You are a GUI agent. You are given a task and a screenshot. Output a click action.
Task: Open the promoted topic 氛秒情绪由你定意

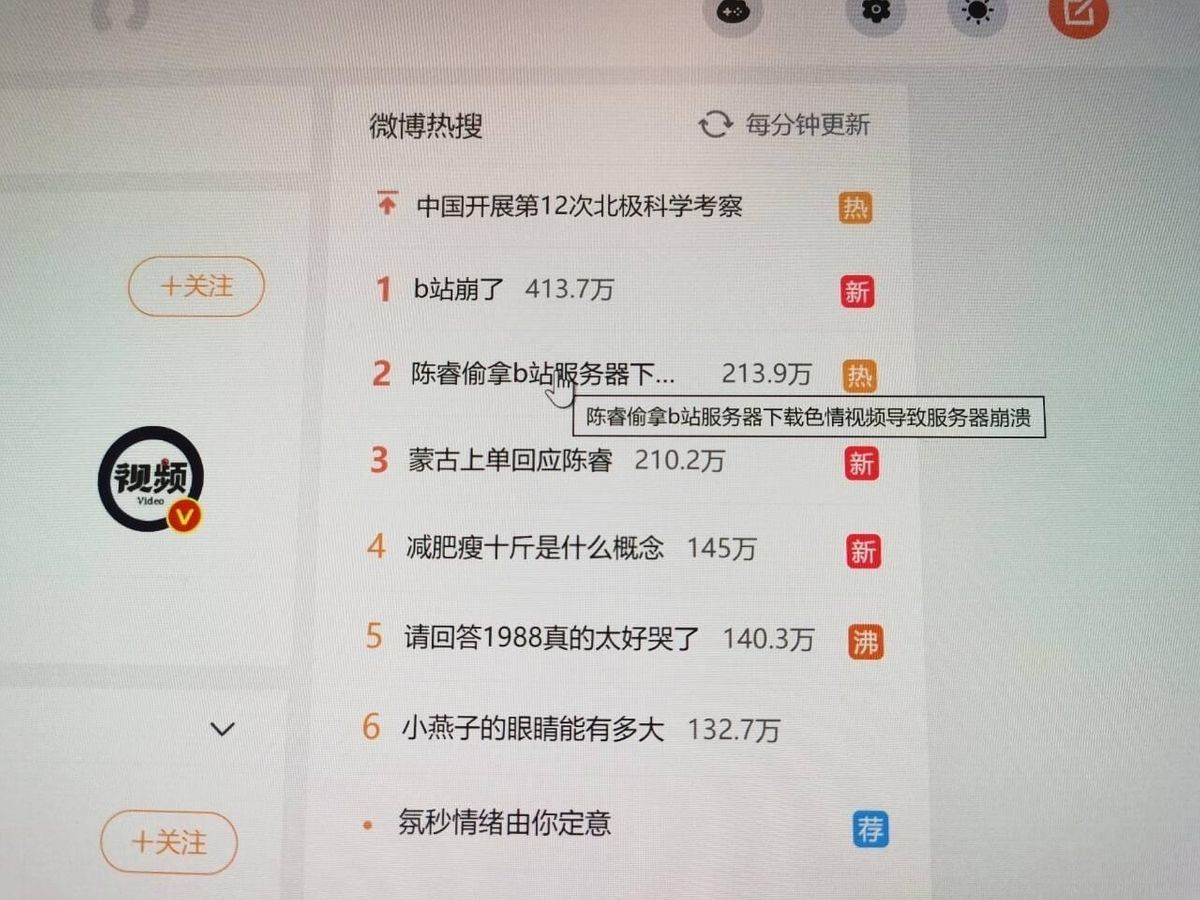pyautogui.click(x=504, y=823)
